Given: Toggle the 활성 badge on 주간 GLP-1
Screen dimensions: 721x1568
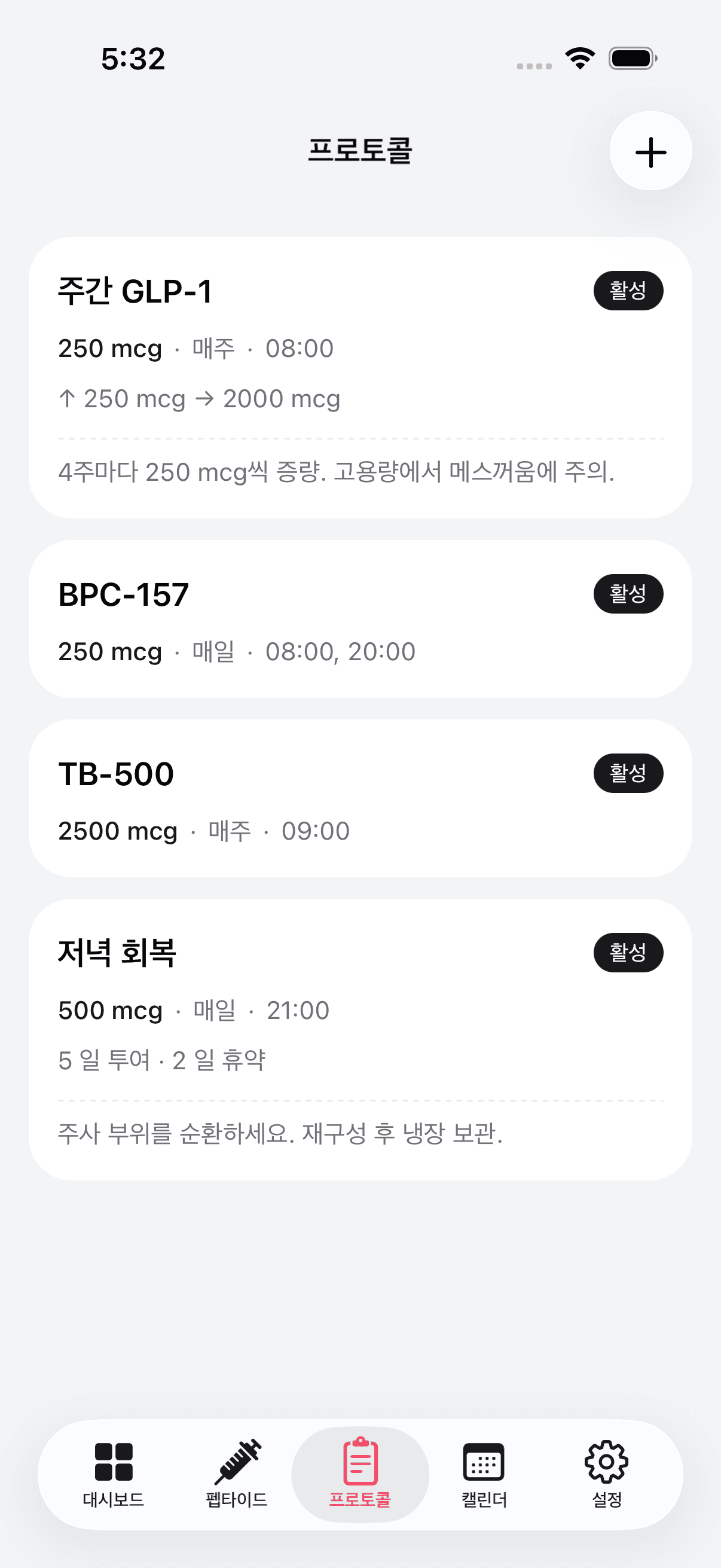Looking at the screenshot, I should pos(628,291).
